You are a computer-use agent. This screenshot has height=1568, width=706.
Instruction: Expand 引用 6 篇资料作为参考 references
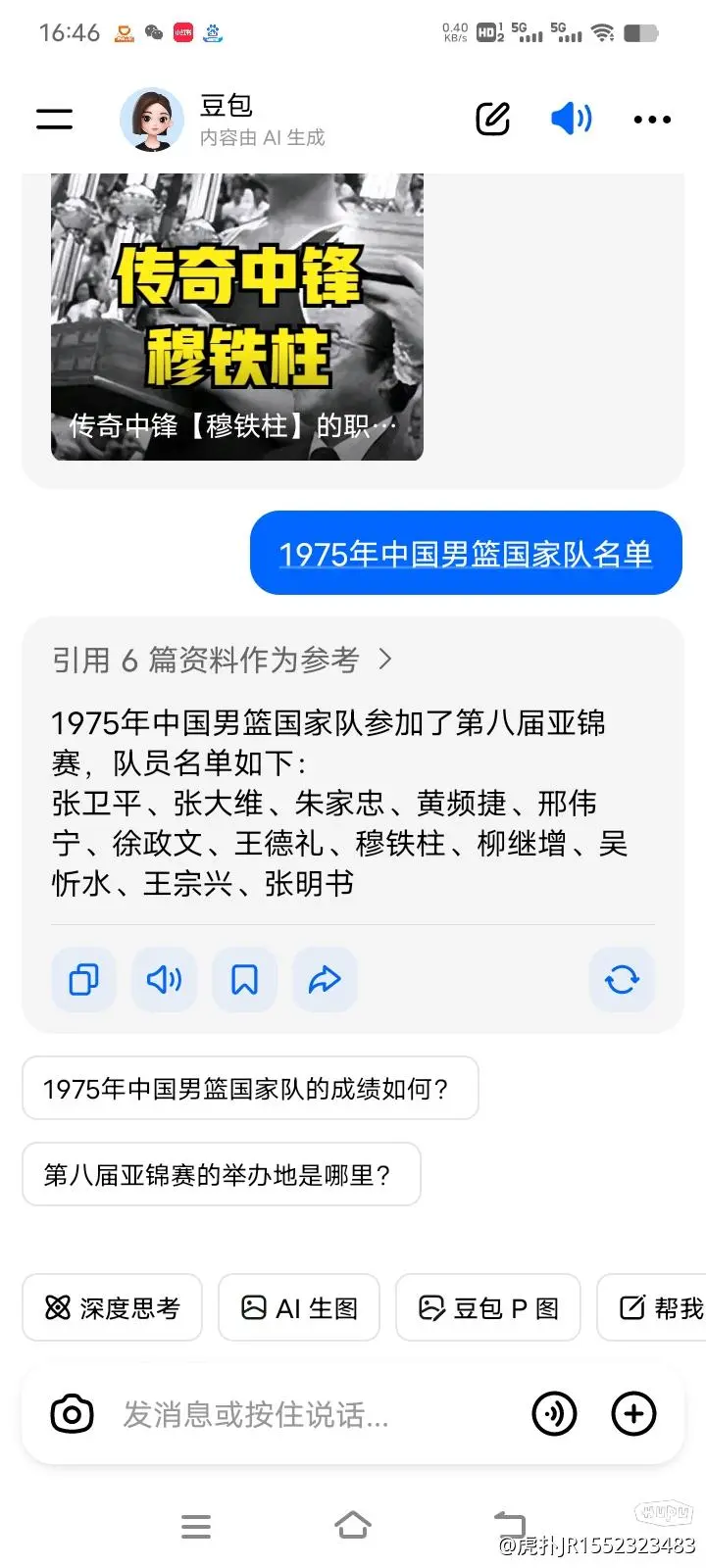tap(223, 660)
